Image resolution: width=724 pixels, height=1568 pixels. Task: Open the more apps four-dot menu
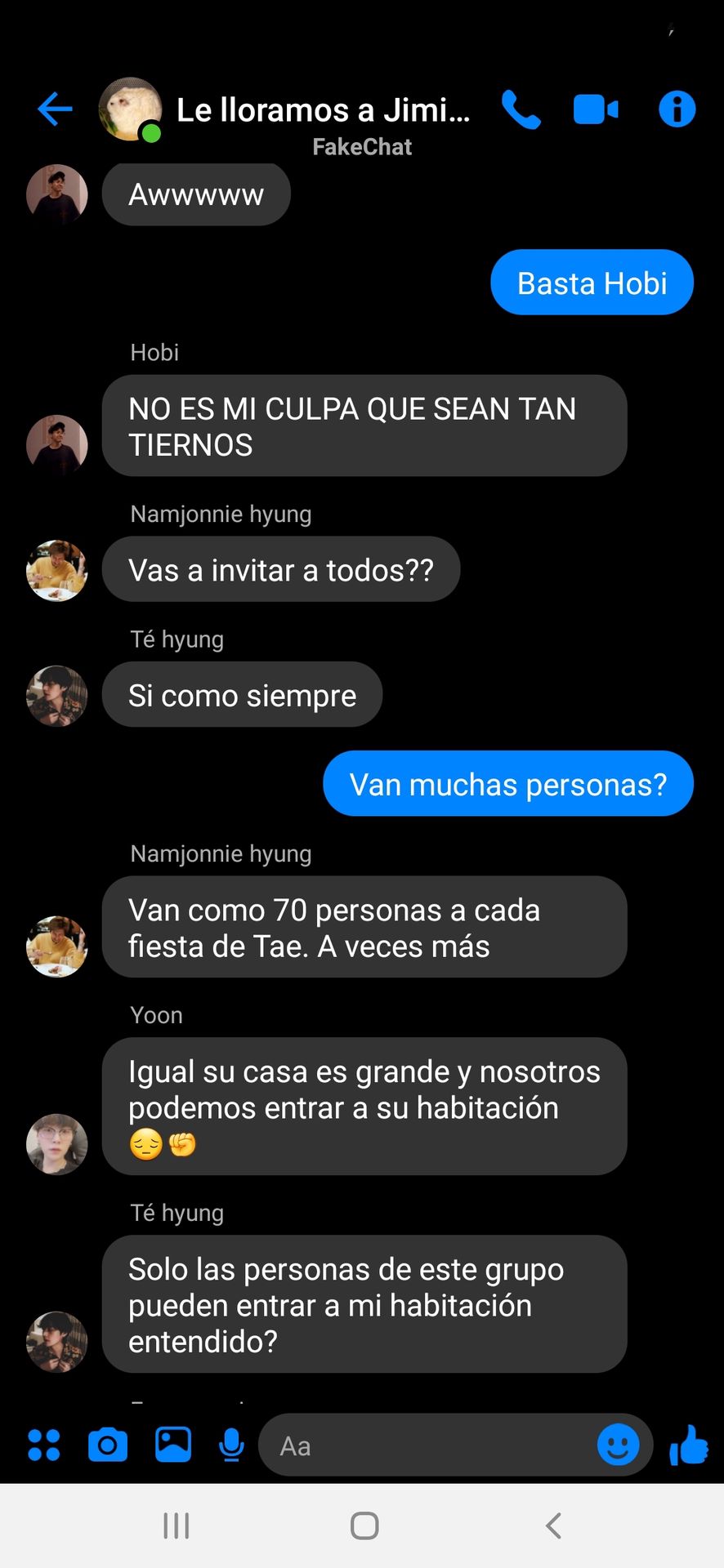pyautogui.click(x=44, y=1445)
